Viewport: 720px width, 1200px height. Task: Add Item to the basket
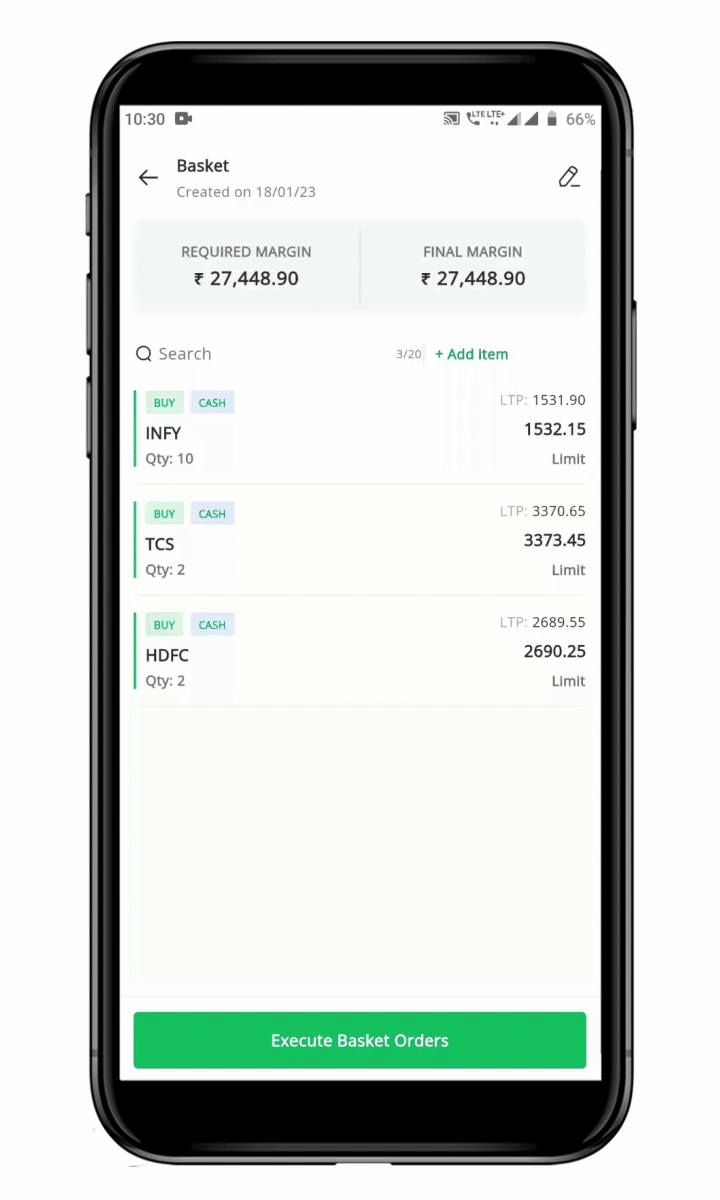(471, 354)
